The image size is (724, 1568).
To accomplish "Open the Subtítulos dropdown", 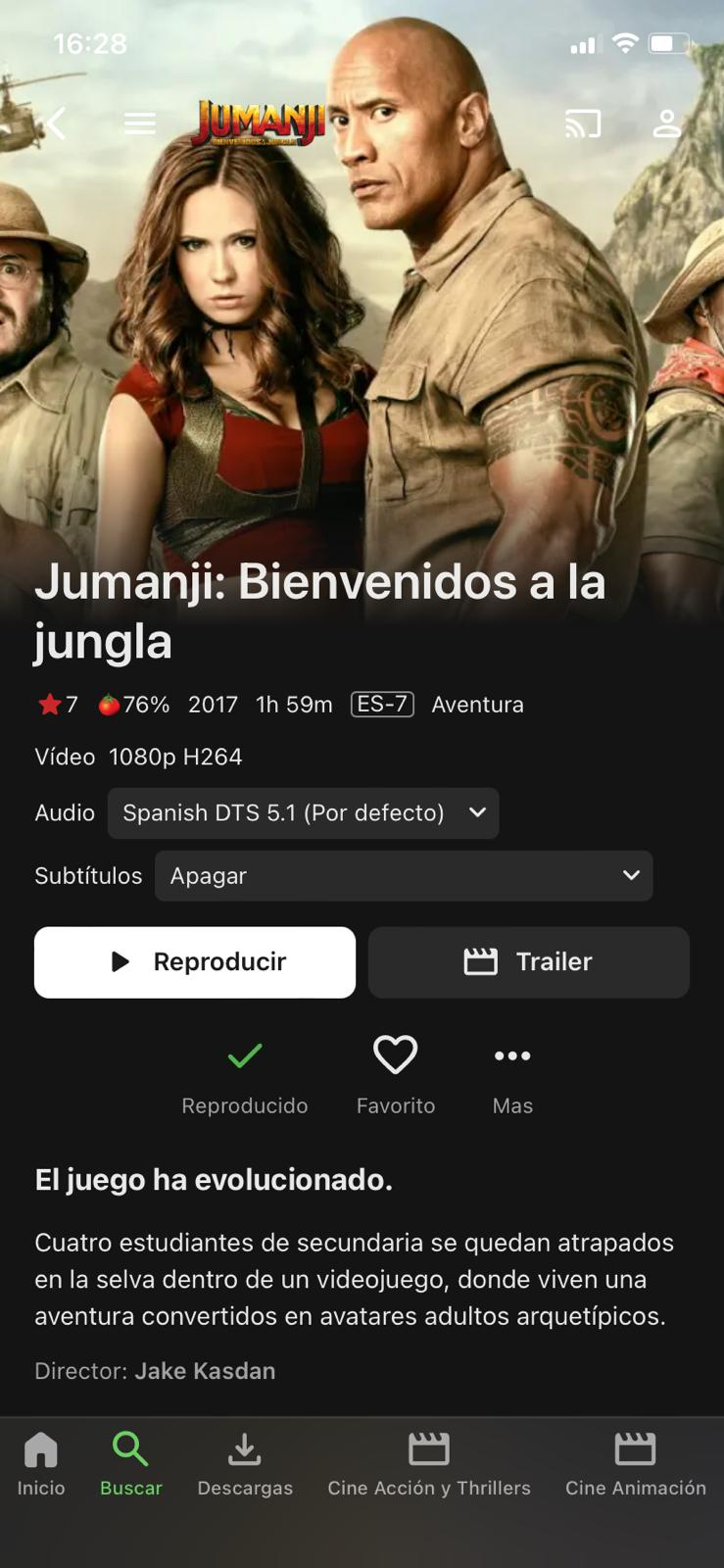I will coord(404,876).
